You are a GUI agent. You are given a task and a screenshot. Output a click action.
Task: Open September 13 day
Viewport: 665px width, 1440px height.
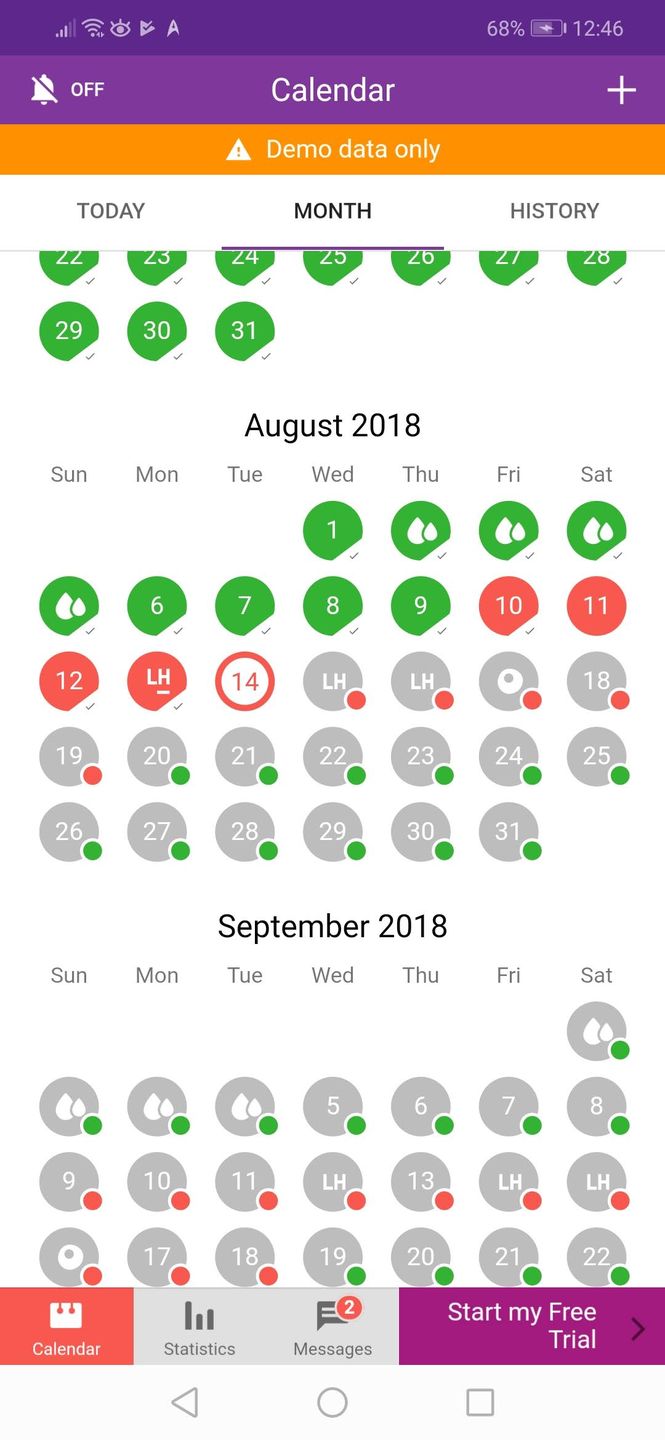(x=421, y=1181)
